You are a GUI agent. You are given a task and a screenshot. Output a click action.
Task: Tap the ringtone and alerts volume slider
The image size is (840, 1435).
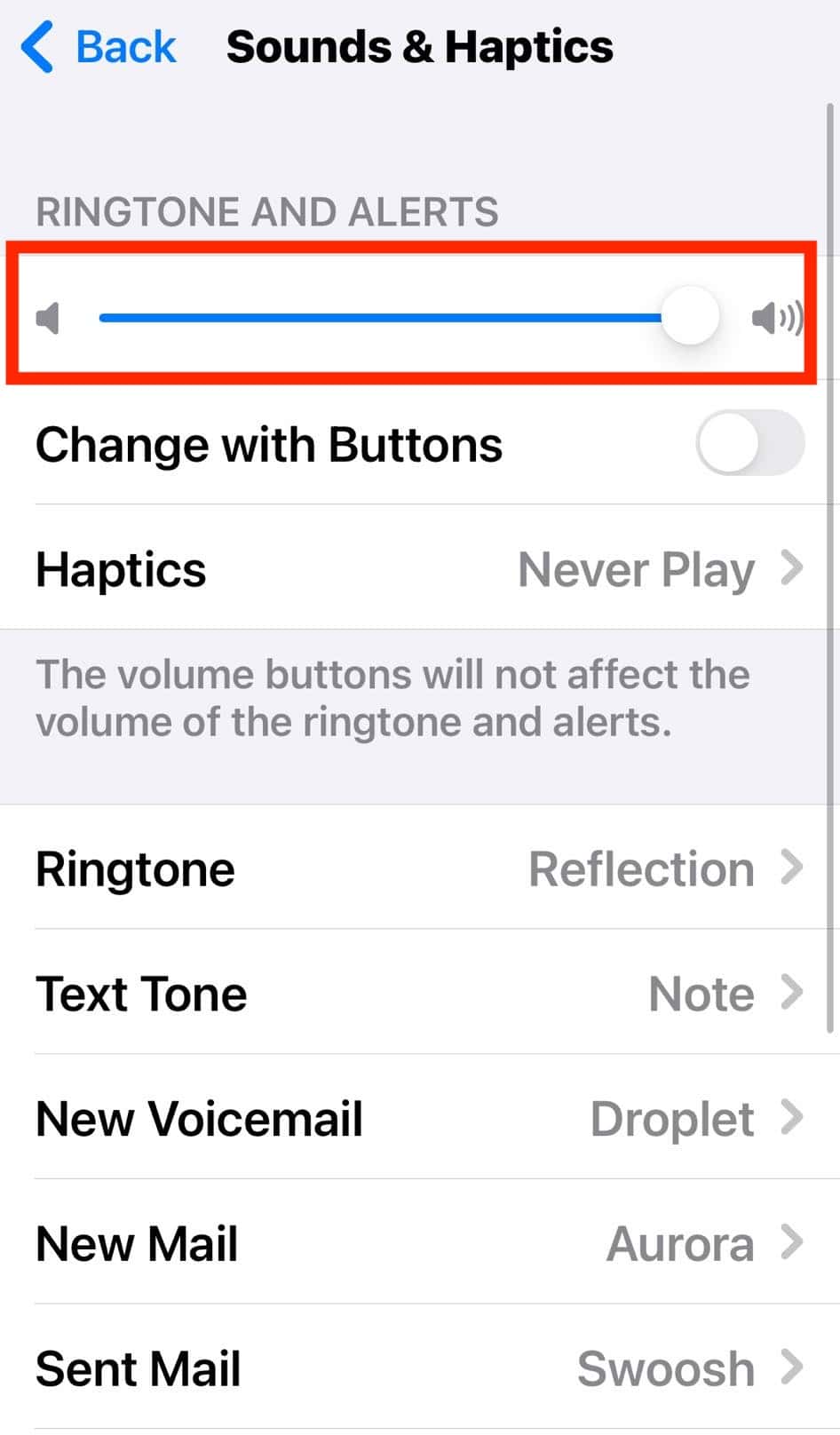408,317
